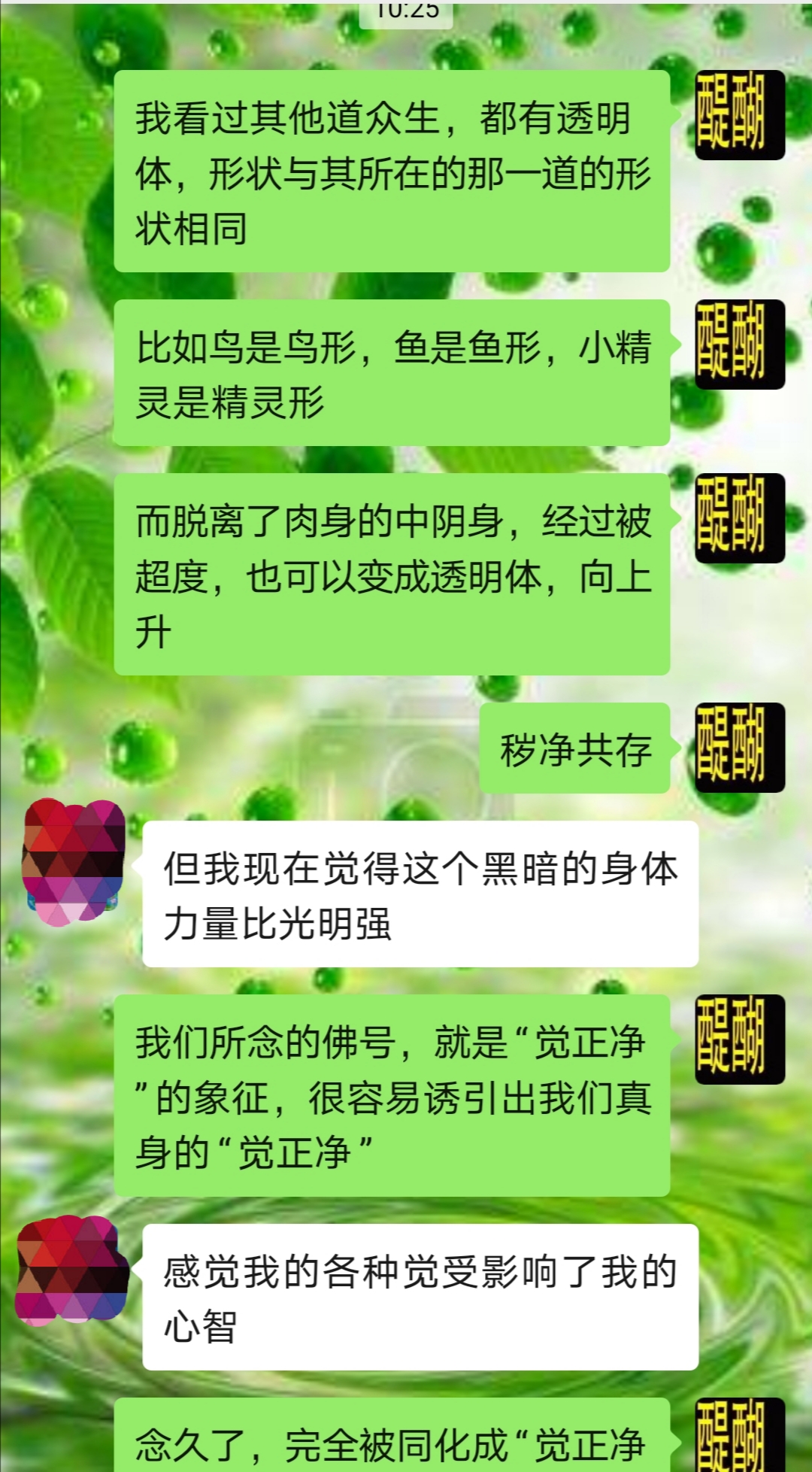This screenshot has width=812, height=1472.
Task: Open sender avatar beside "比如鸟是鸟形" message
Action: (739, 344)
